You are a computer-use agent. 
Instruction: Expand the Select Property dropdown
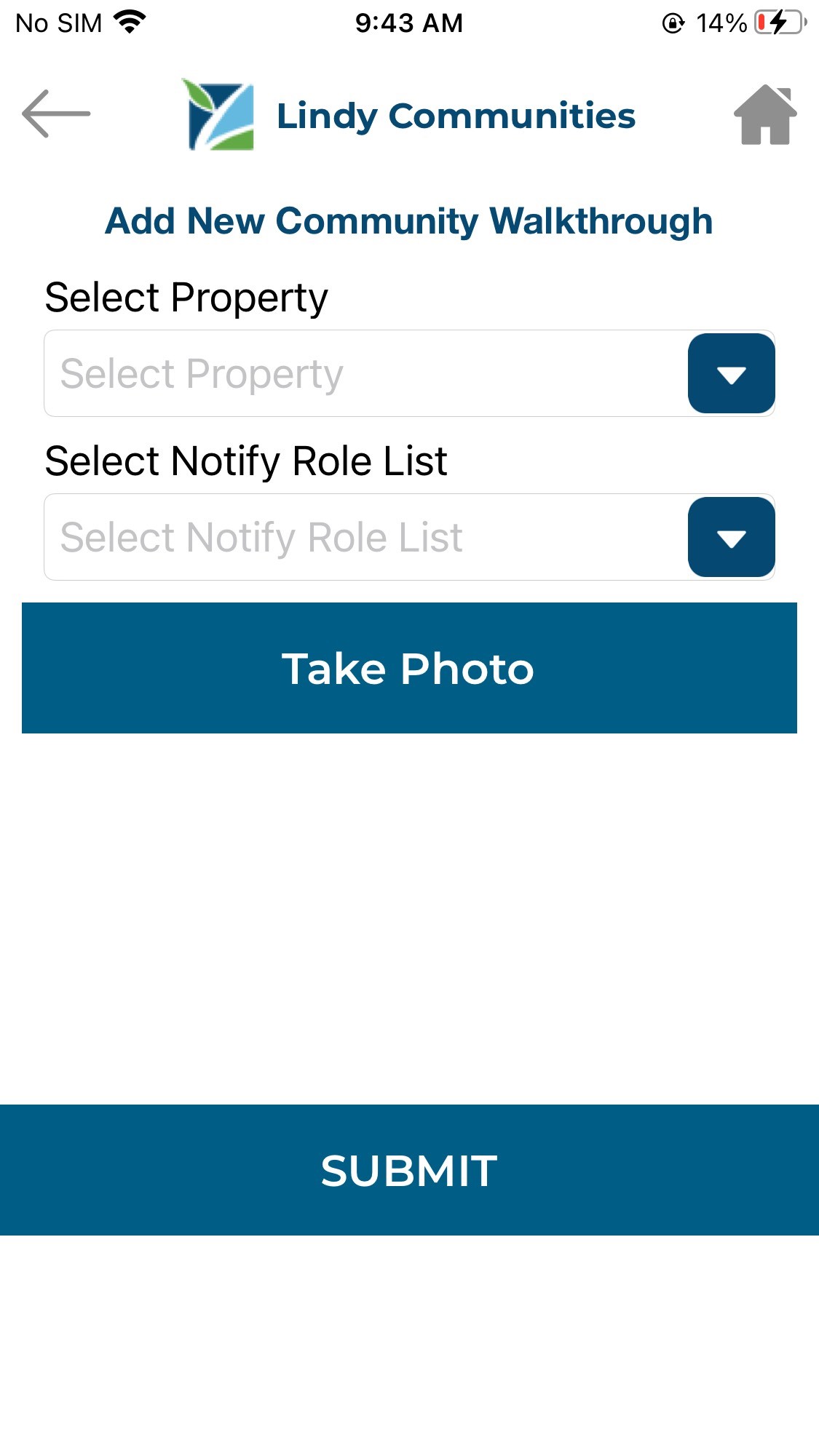coord(731,374)
